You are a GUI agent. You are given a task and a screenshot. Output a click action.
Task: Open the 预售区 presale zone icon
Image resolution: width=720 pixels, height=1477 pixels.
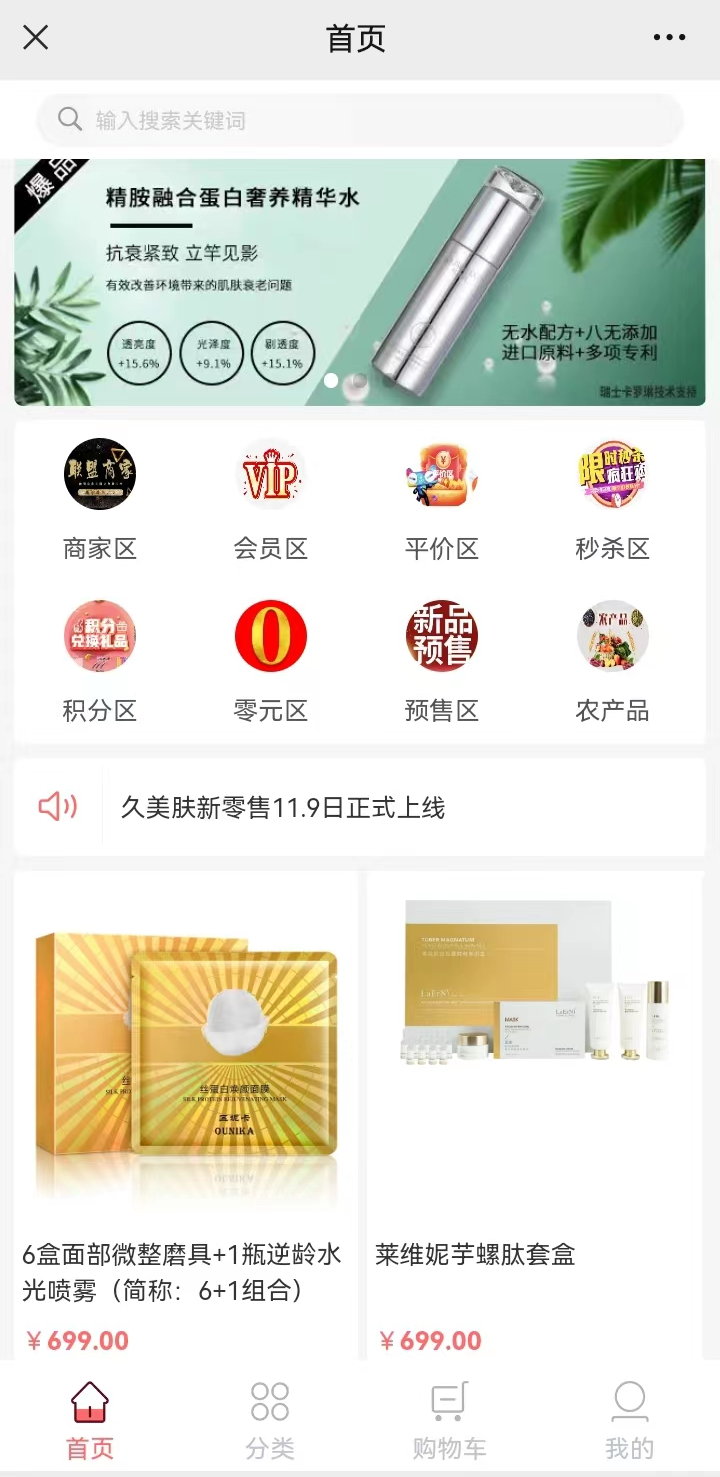(x=443, y=636)
